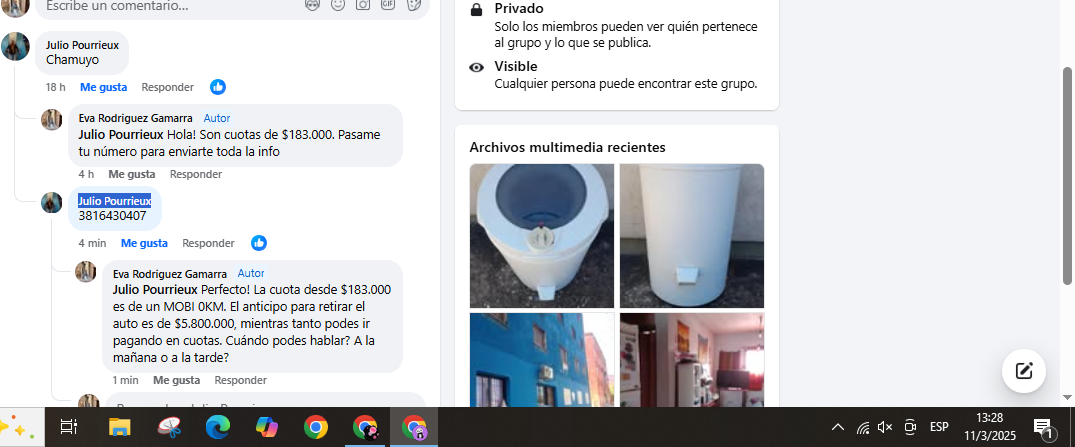
Task: Open Windows Task View
Action: pos(69,427)
